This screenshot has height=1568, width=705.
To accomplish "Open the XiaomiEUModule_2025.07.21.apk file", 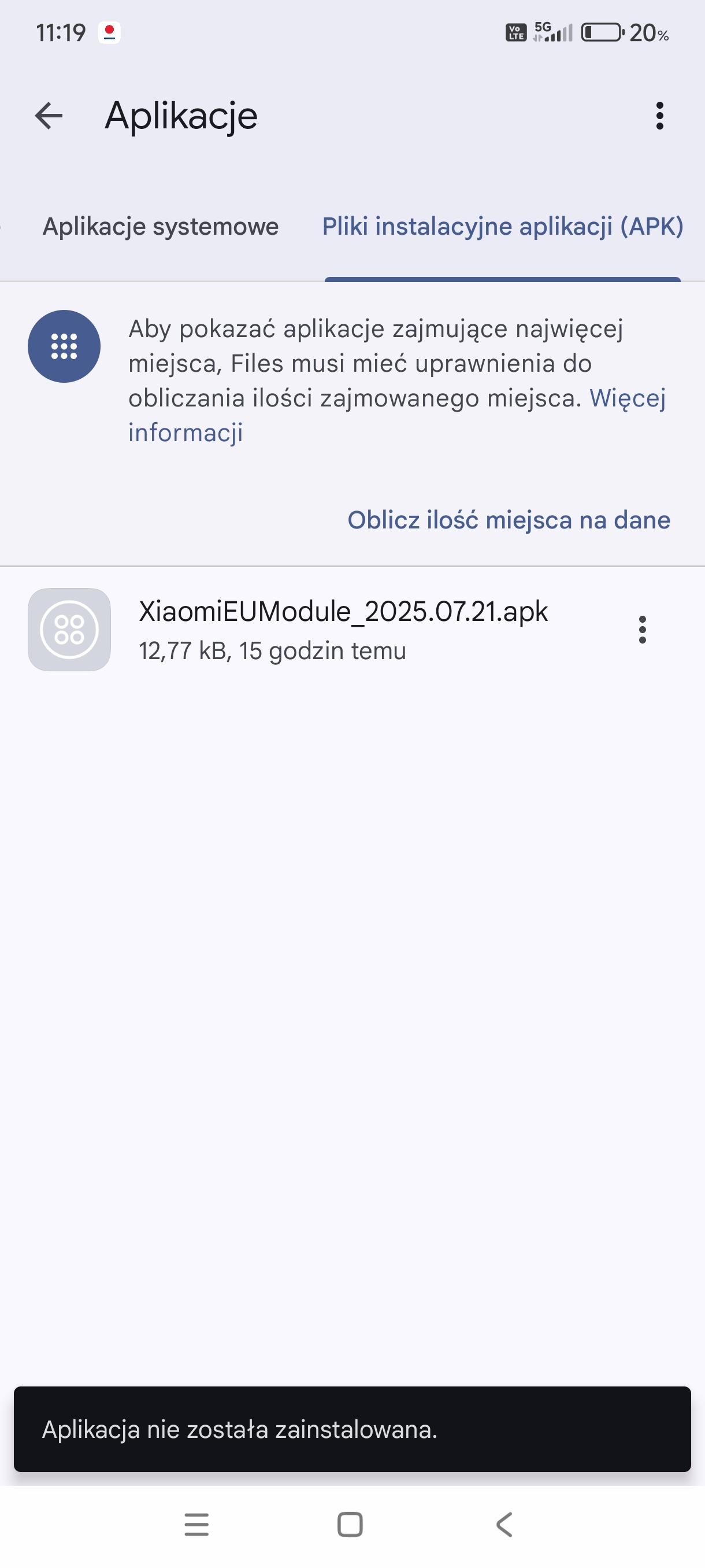I will [x=343, y=630].
